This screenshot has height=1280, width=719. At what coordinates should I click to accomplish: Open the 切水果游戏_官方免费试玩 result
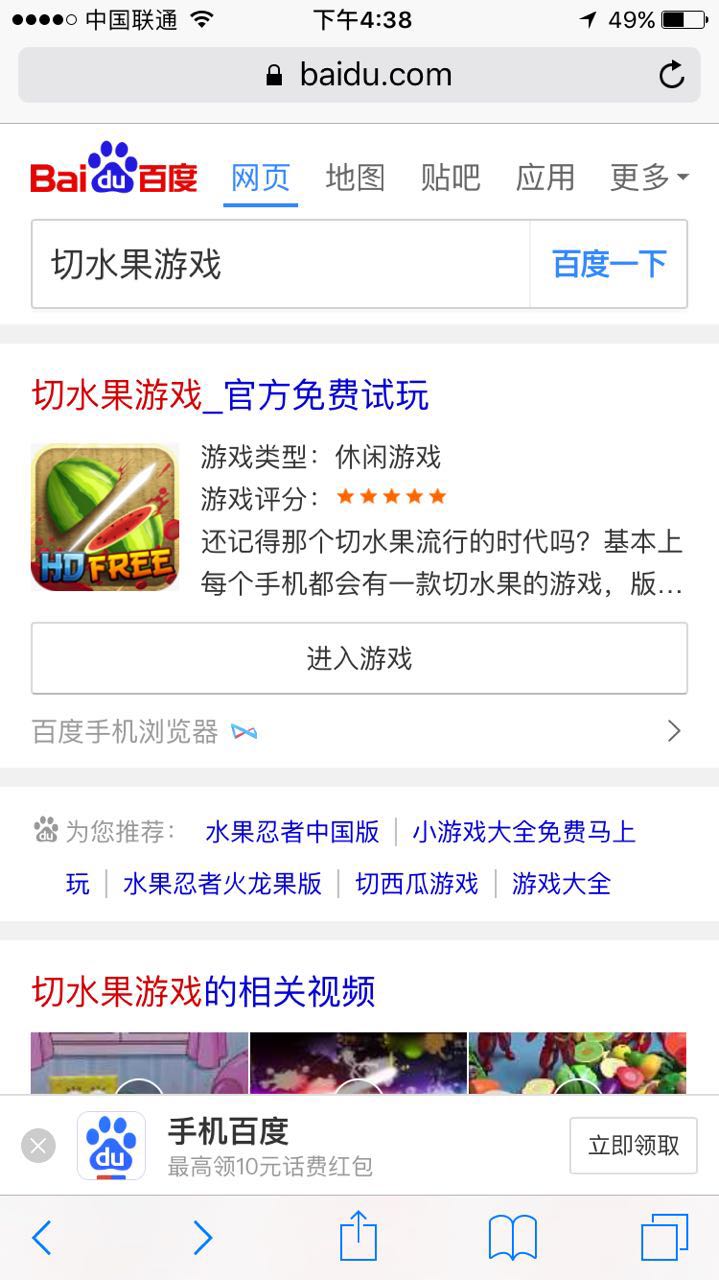click(231, 396)
